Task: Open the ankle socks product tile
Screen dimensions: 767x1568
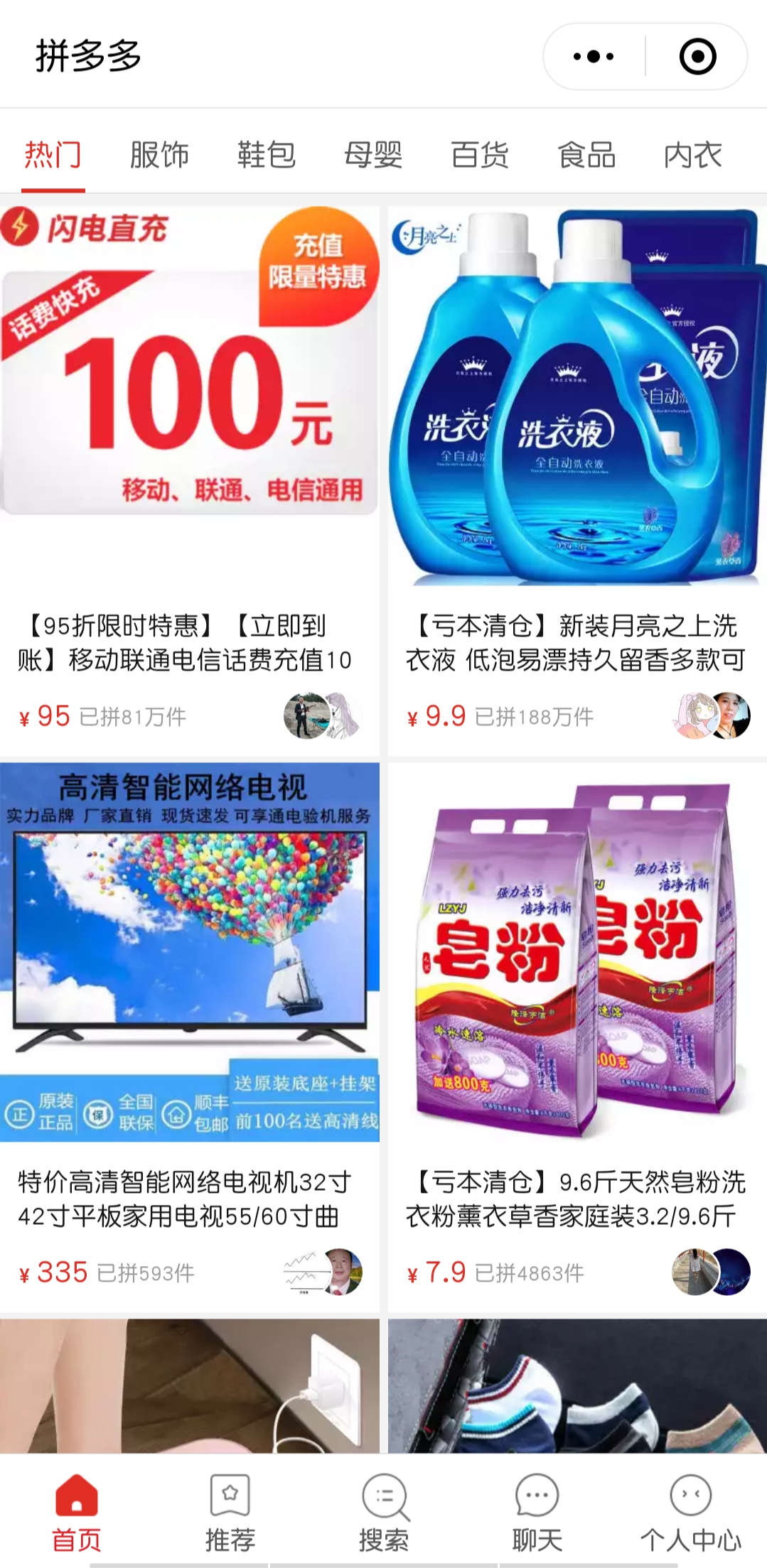Action: click(x=577, y=1385)
